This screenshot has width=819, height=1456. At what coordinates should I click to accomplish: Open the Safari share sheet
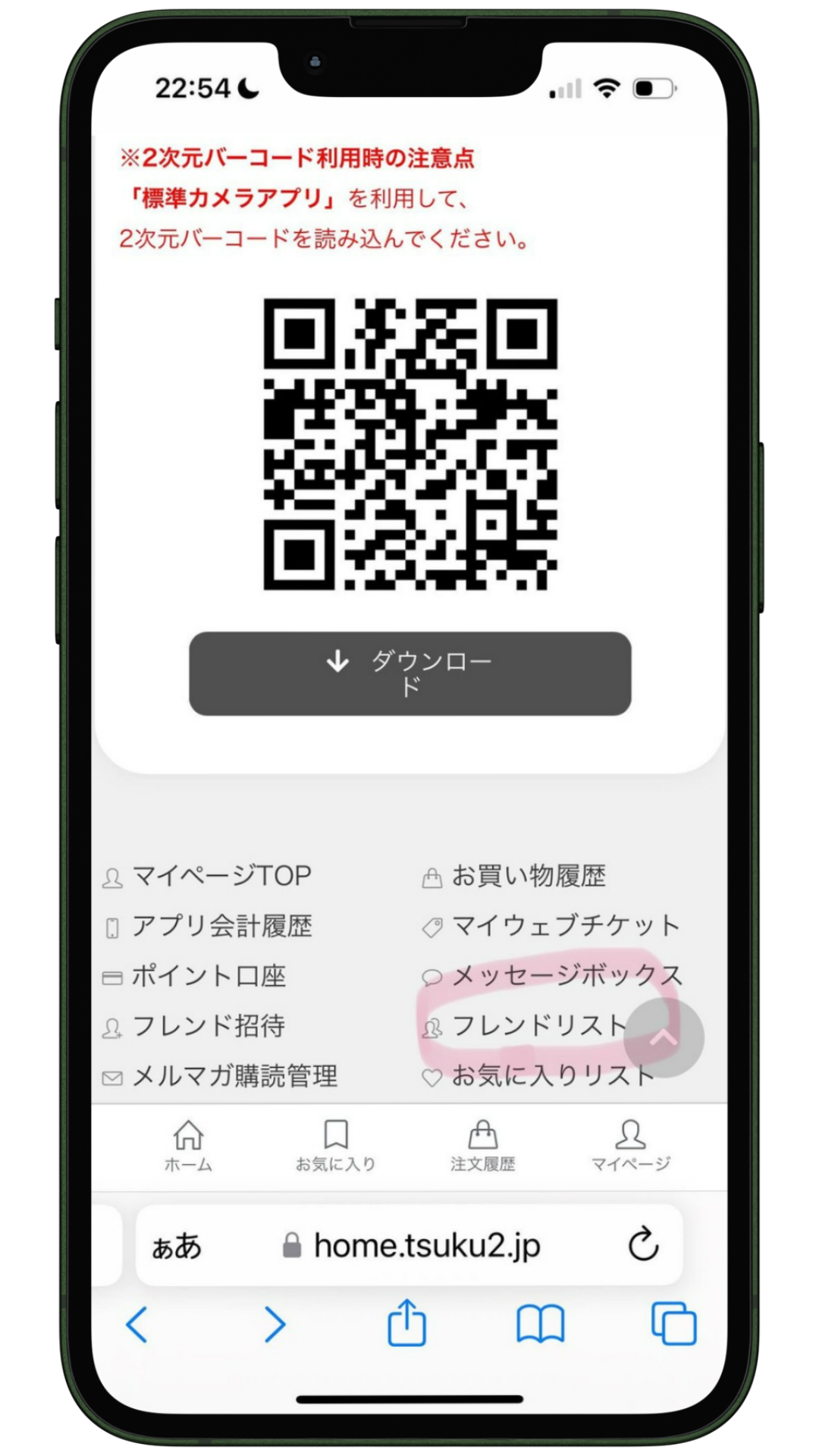click(406, 1324)
